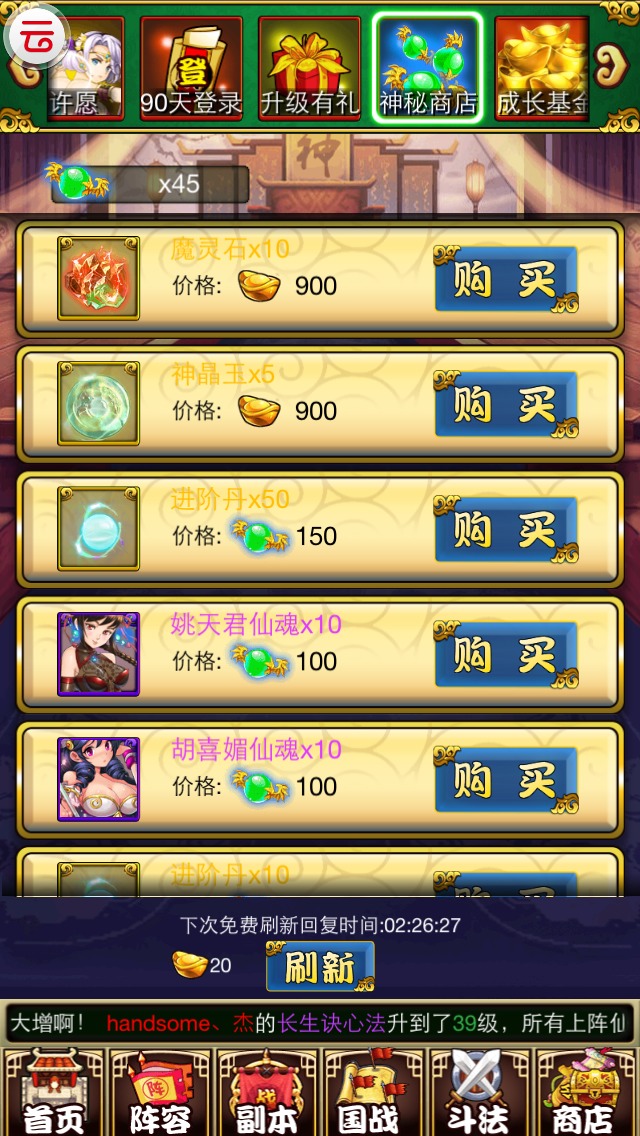Purchase 进阶丹x50 for 150

click(x=506, y=530)
